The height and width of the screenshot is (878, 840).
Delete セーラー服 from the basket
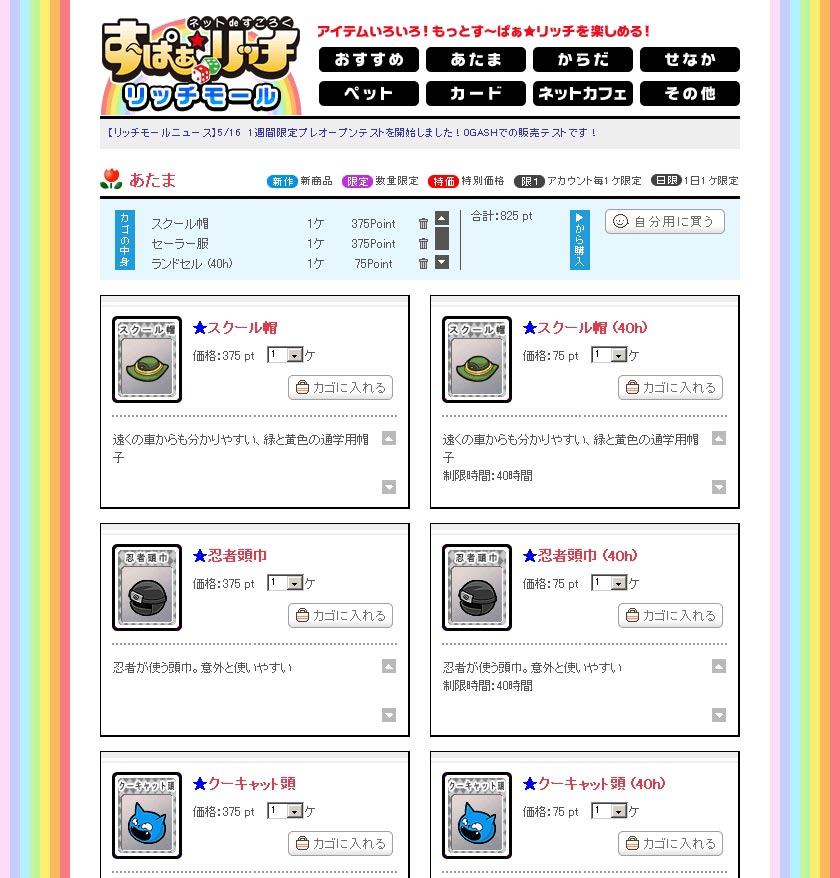point(423,243)
